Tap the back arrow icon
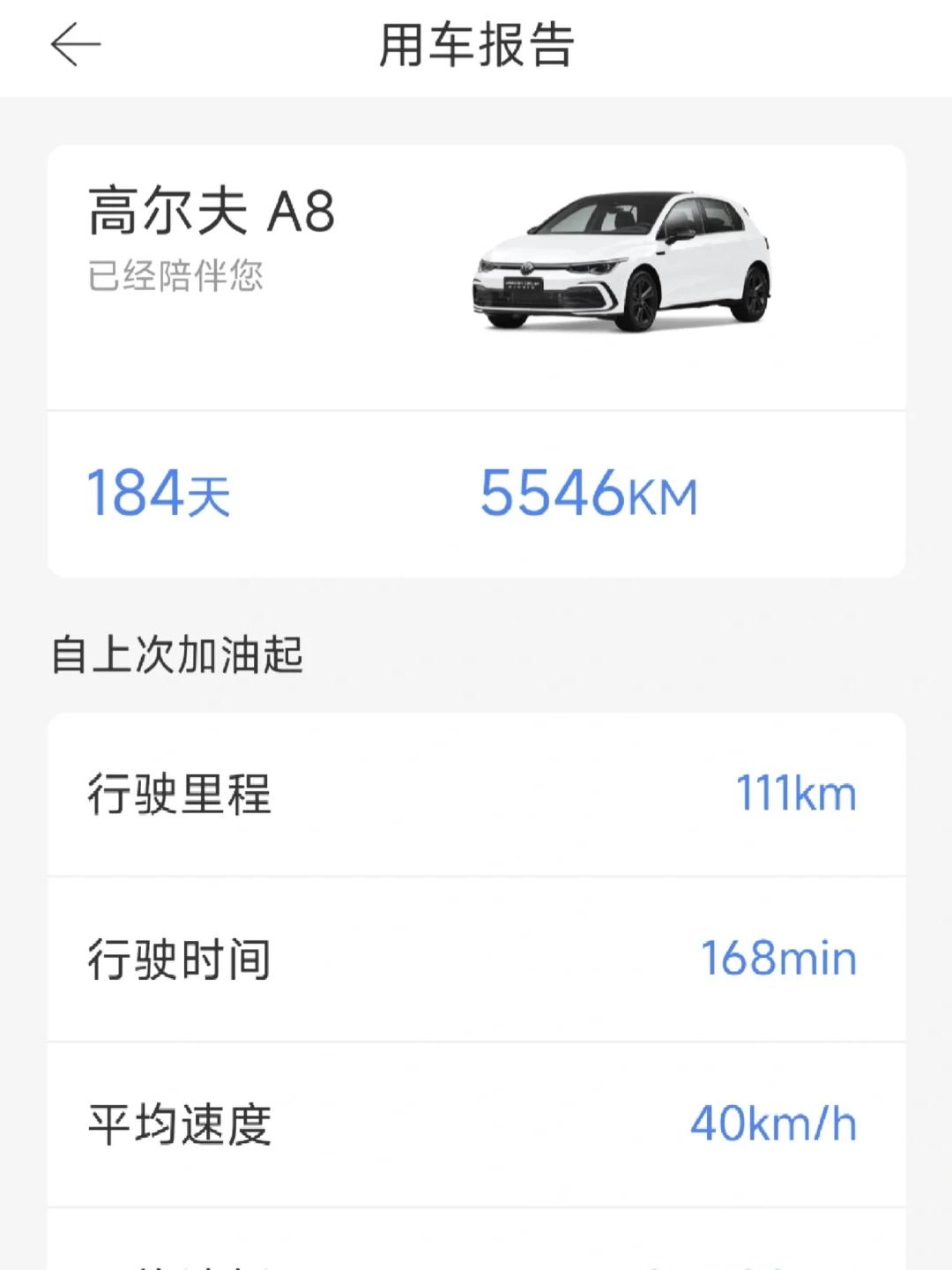Screen dimensions: 952x1270 click(x=73, y=42)
